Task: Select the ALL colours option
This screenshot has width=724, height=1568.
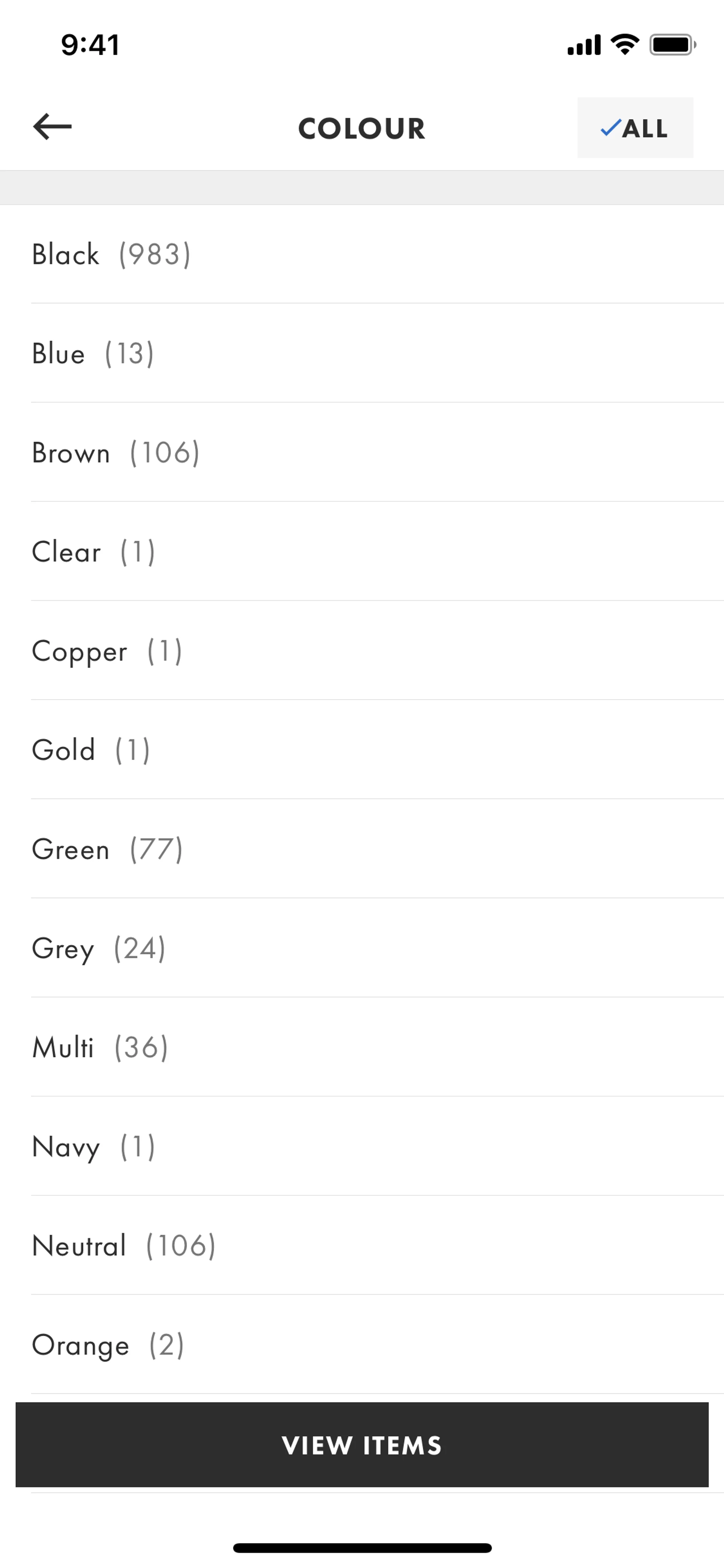Action: (635, 128)
